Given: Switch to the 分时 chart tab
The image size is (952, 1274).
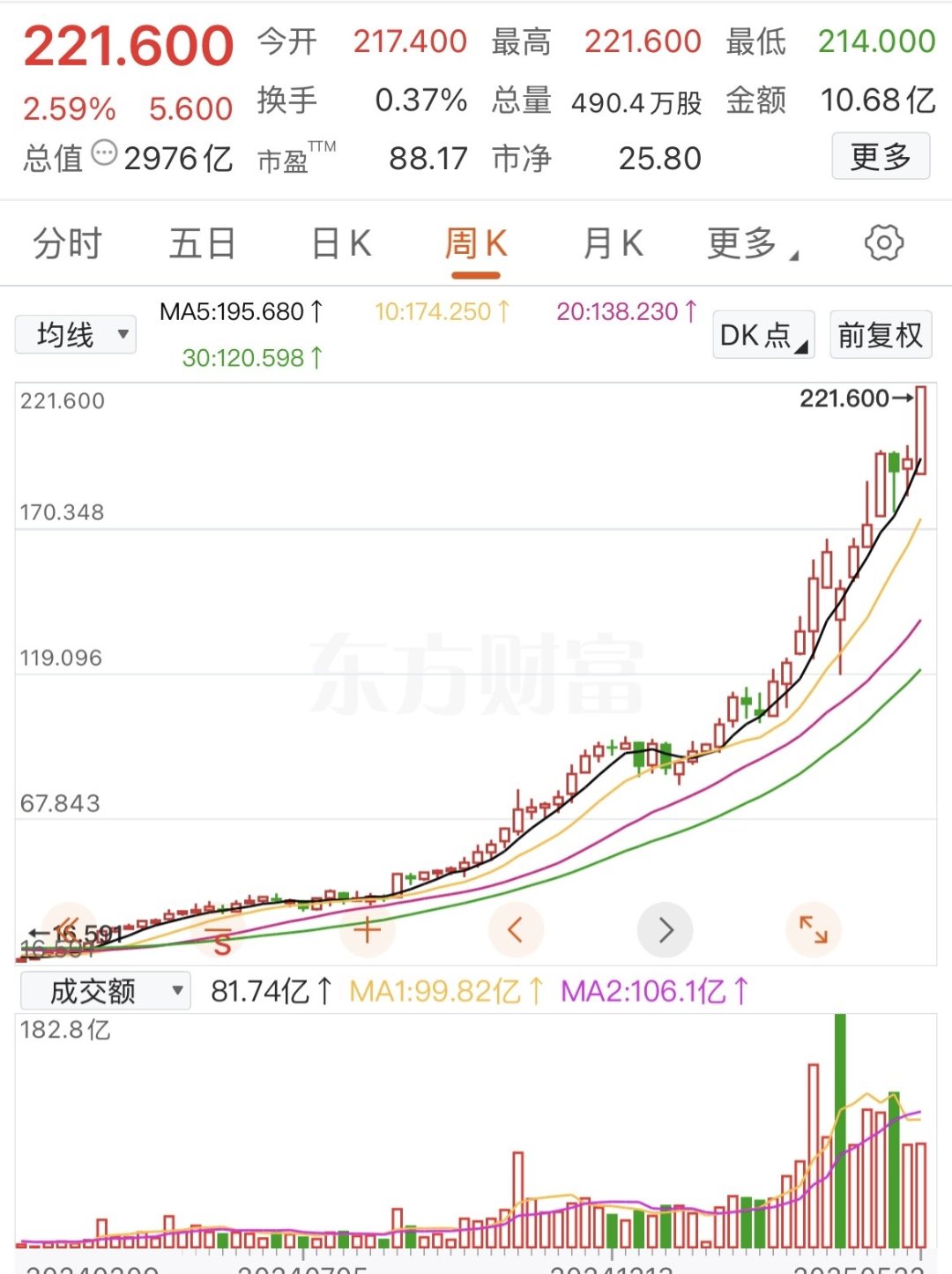Looking at the screenshot, I should point(67,243).
